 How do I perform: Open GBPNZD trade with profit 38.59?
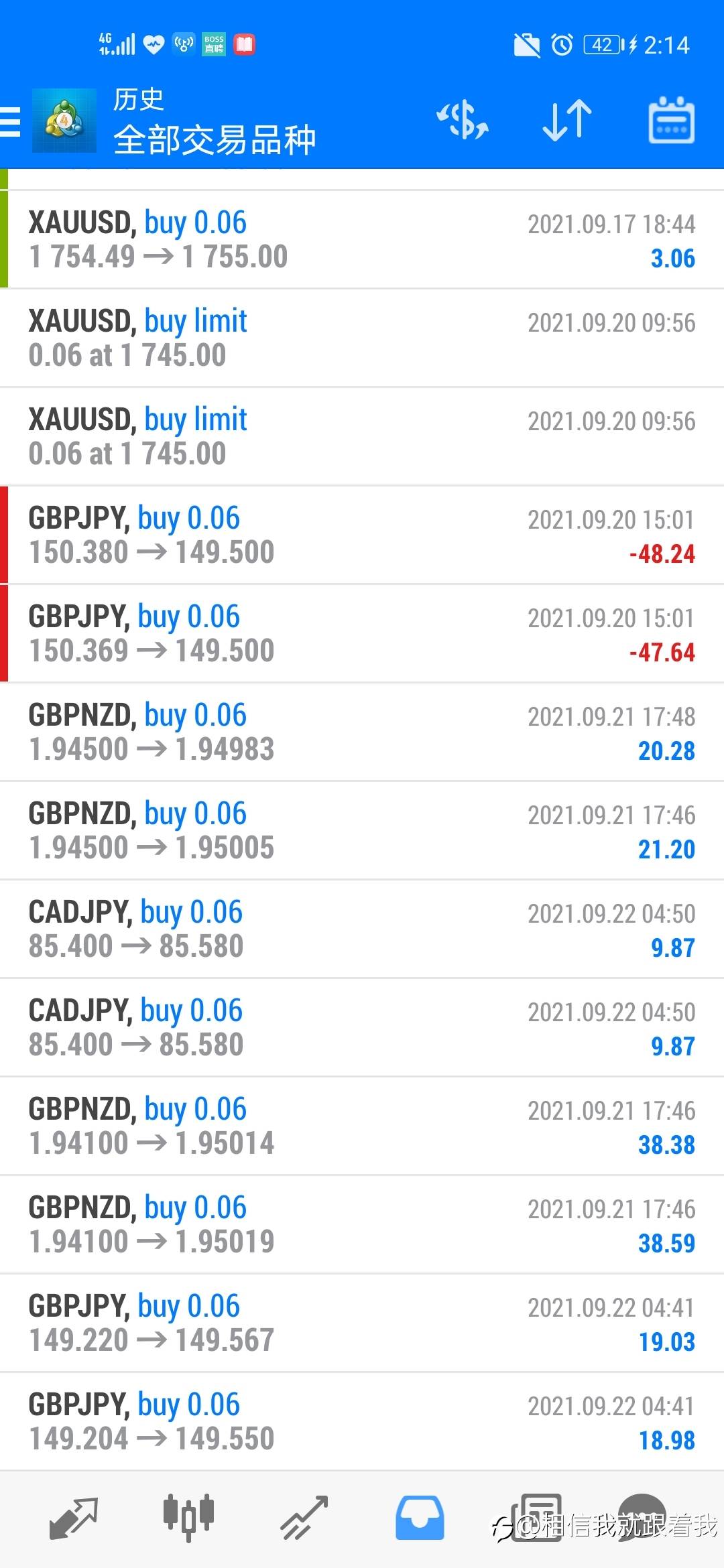point(362,1225)
